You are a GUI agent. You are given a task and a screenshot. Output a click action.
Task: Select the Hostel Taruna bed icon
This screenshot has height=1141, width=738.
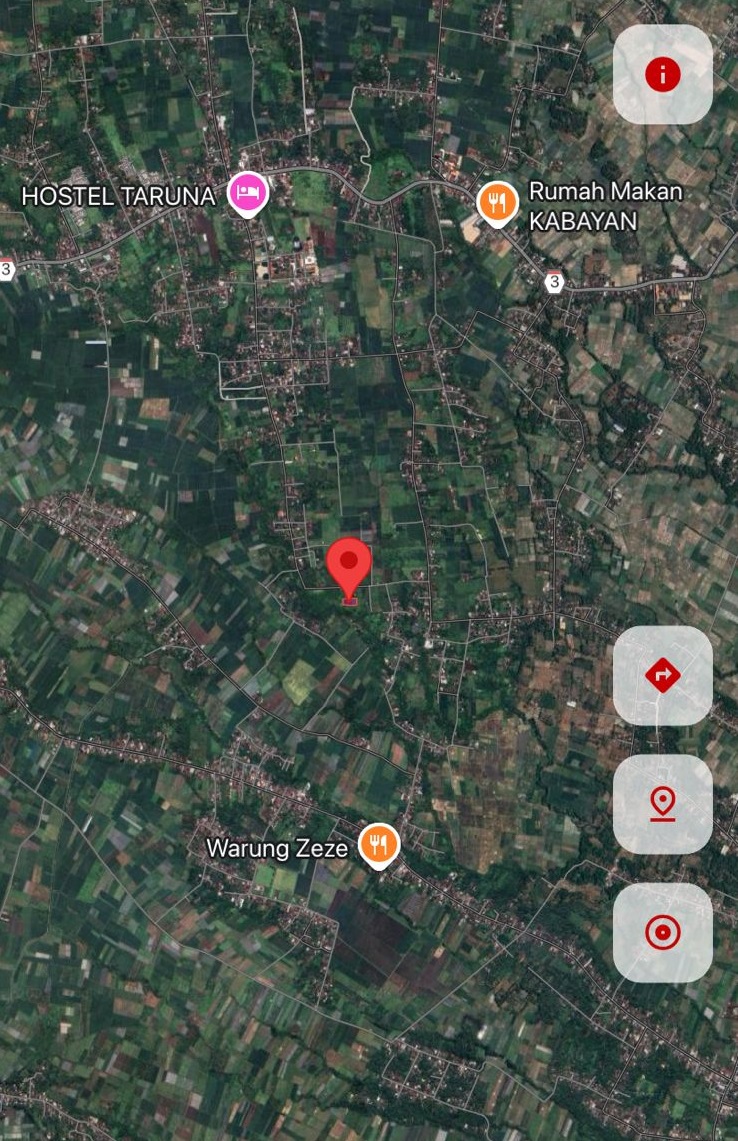[247, 190]
